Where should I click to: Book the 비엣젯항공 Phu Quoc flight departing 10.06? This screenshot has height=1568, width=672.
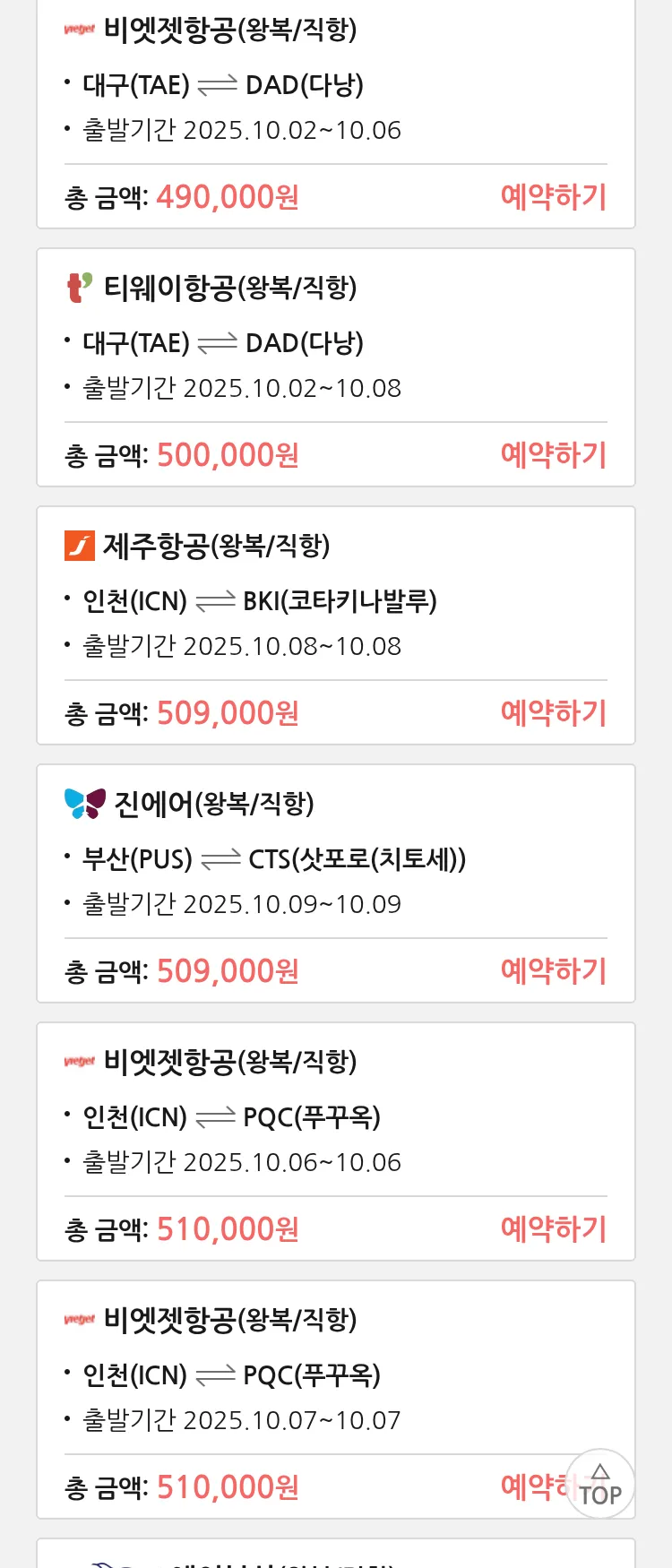(x=553, y=1229)
